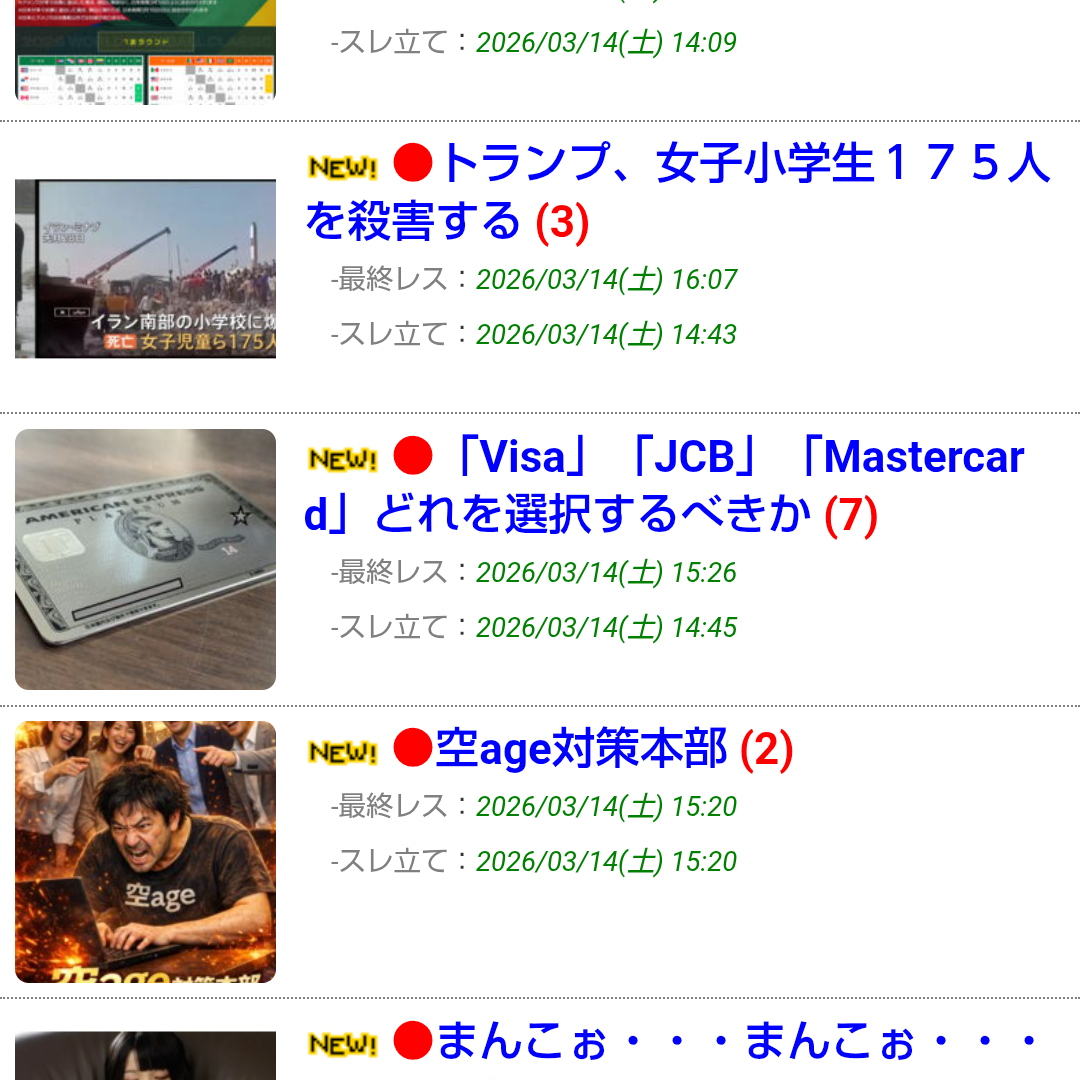Viewport: 1080px width, 1080px height.
Task: Tap the American Express card thumbnail
Action: point(145,559)
